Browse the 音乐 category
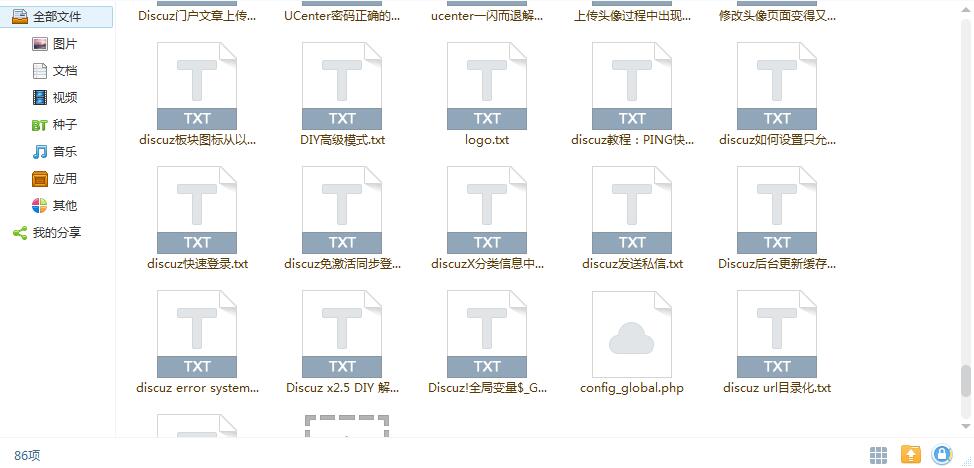The width and height of the screenshot is (974, 468). pyautogui.click(x=64, y=152)
